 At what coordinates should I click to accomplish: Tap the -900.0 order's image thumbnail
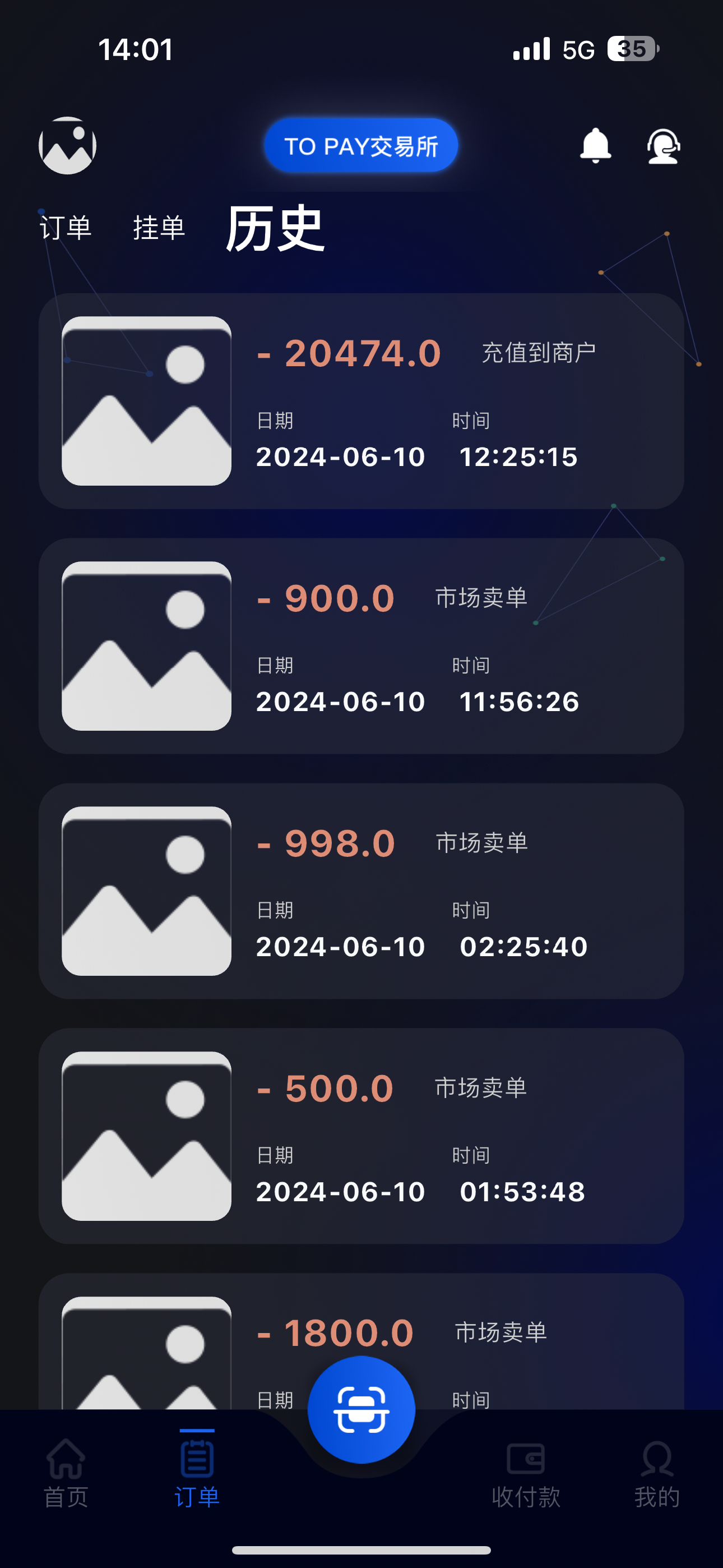click(x=146, y=647)
